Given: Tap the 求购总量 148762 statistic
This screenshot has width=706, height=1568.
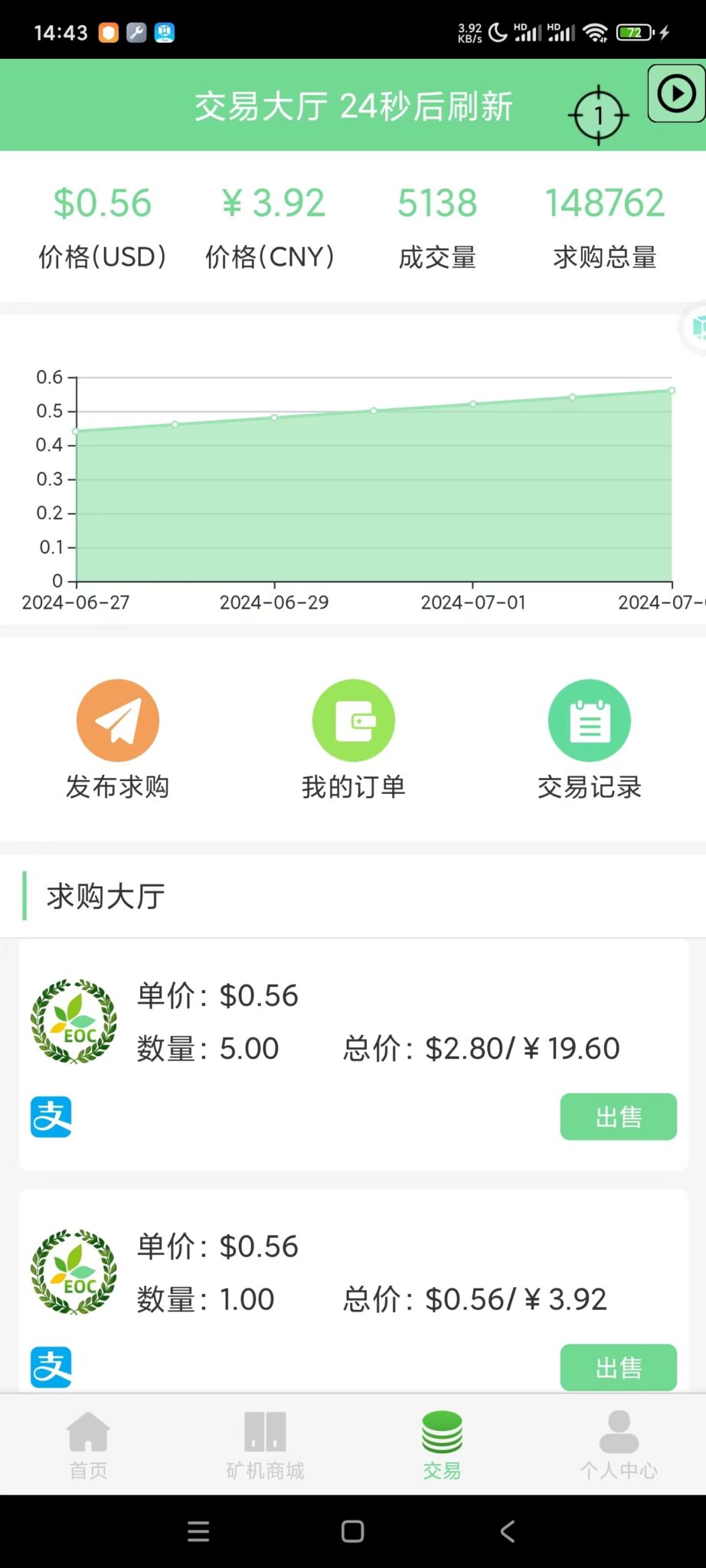Looking at the screenshot, I should (x=604, y=226).
